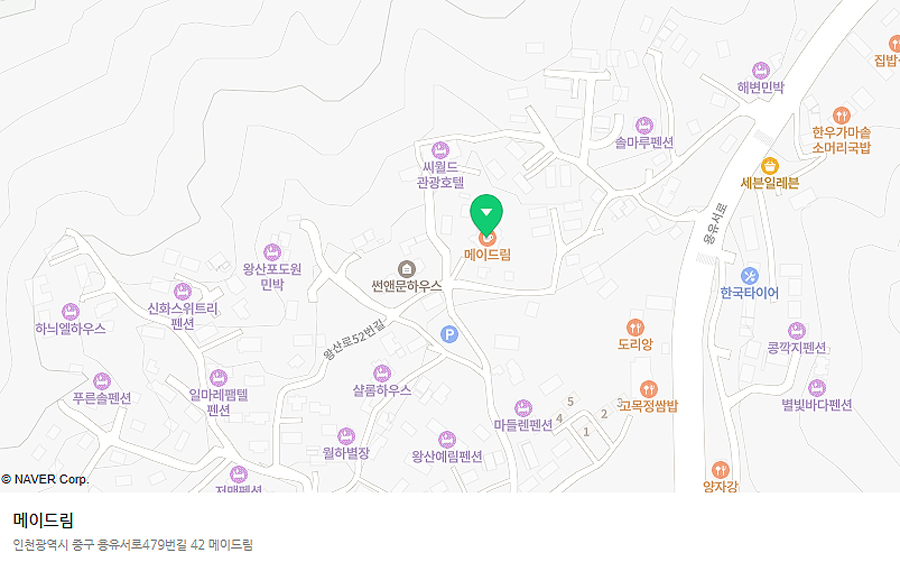Open 솔마루펜션 lodging marker
The height and width of the screenshot is (562, 900).
click(644, 126)
